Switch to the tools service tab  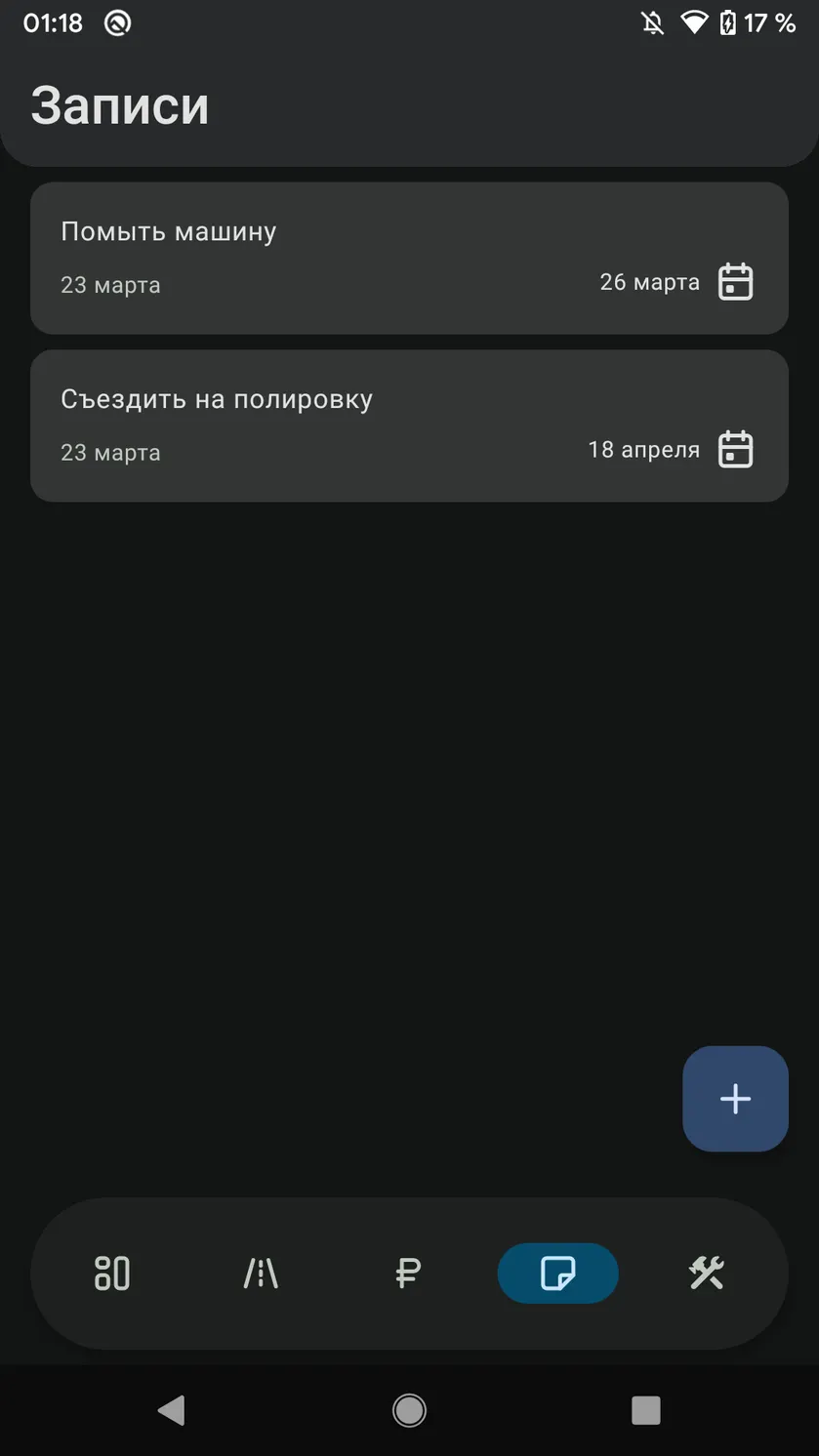click(x=706, y=1274)
